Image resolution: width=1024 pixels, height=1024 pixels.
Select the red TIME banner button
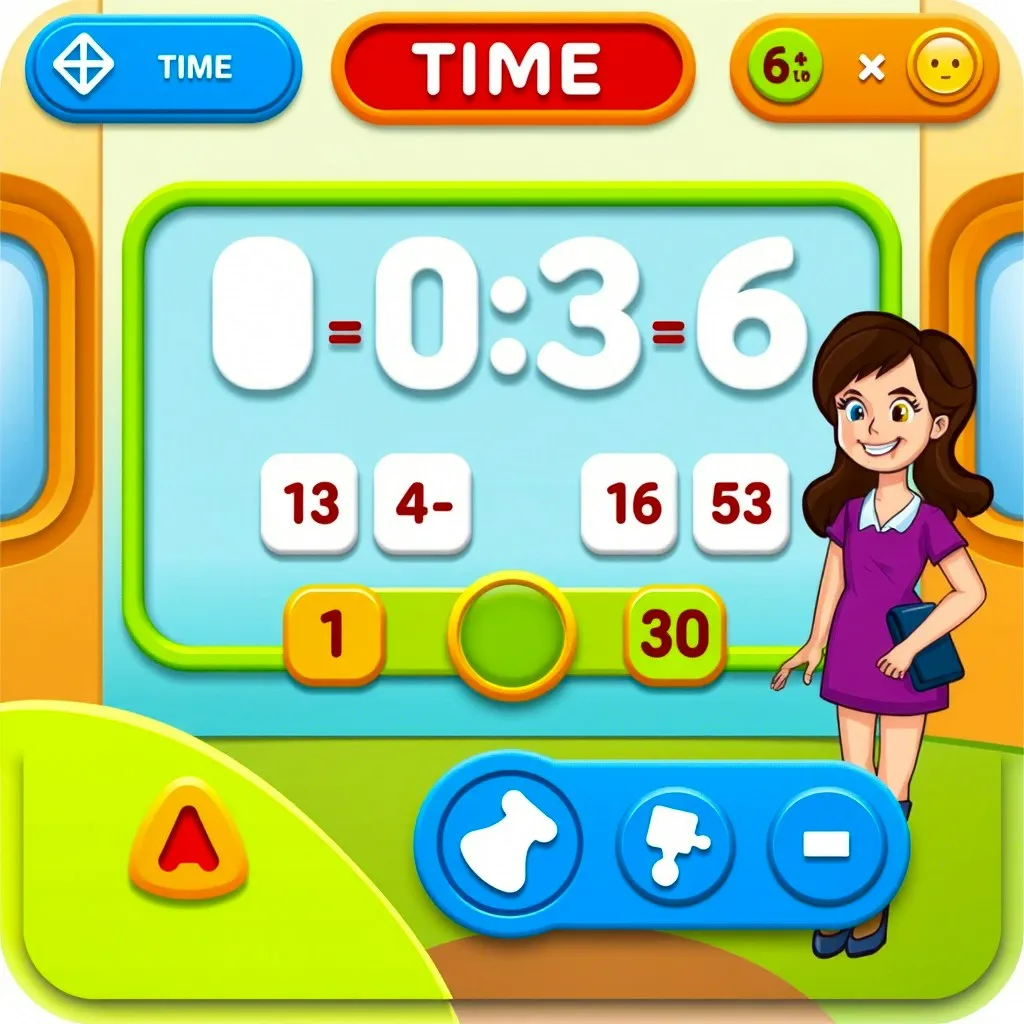click(513, 68)
